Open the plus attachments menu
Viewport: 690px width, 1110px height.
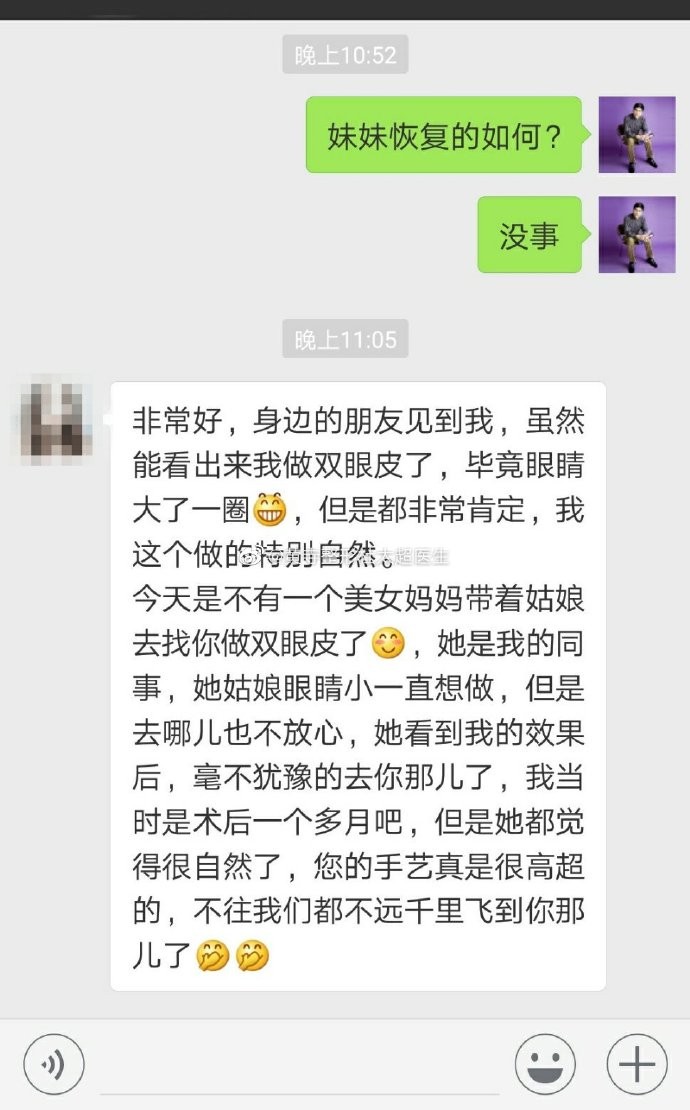637,1064
